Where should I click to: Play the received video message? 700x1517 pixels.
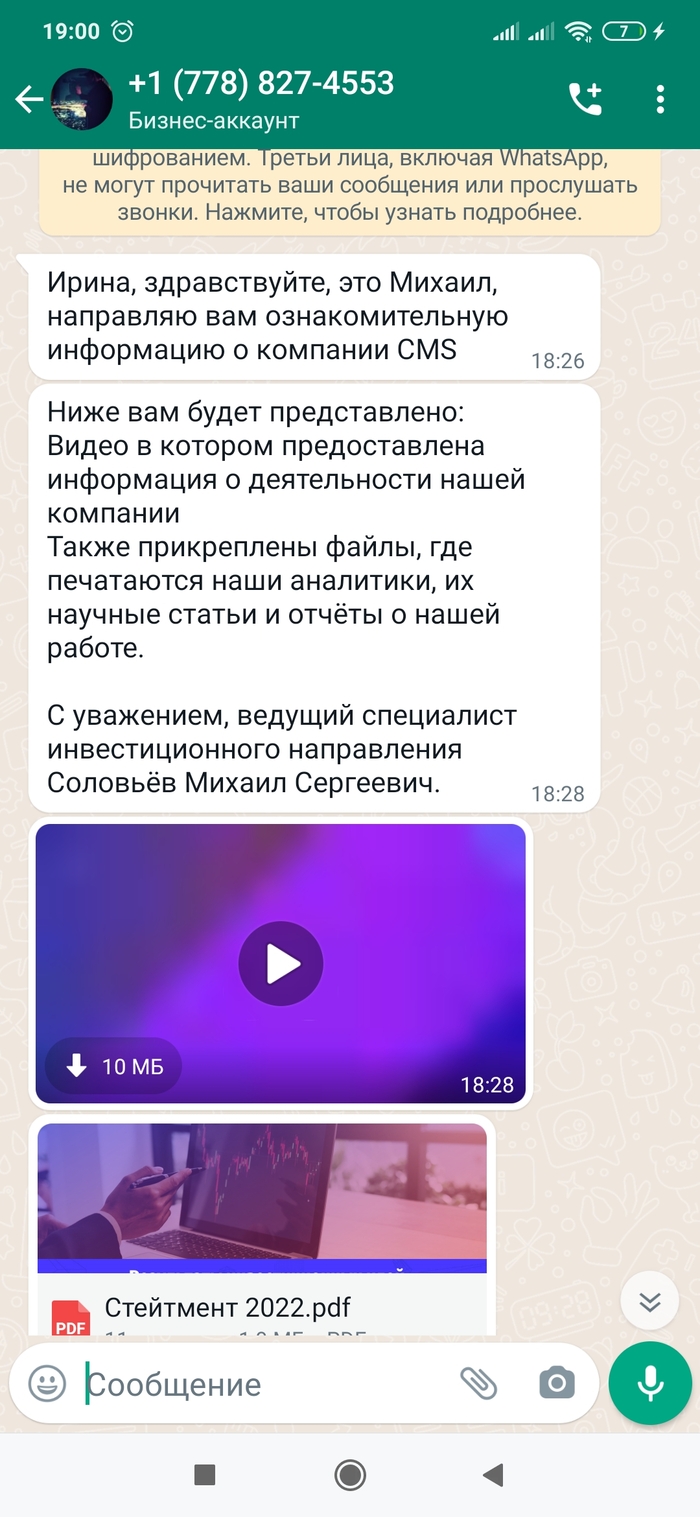point(281,964)
